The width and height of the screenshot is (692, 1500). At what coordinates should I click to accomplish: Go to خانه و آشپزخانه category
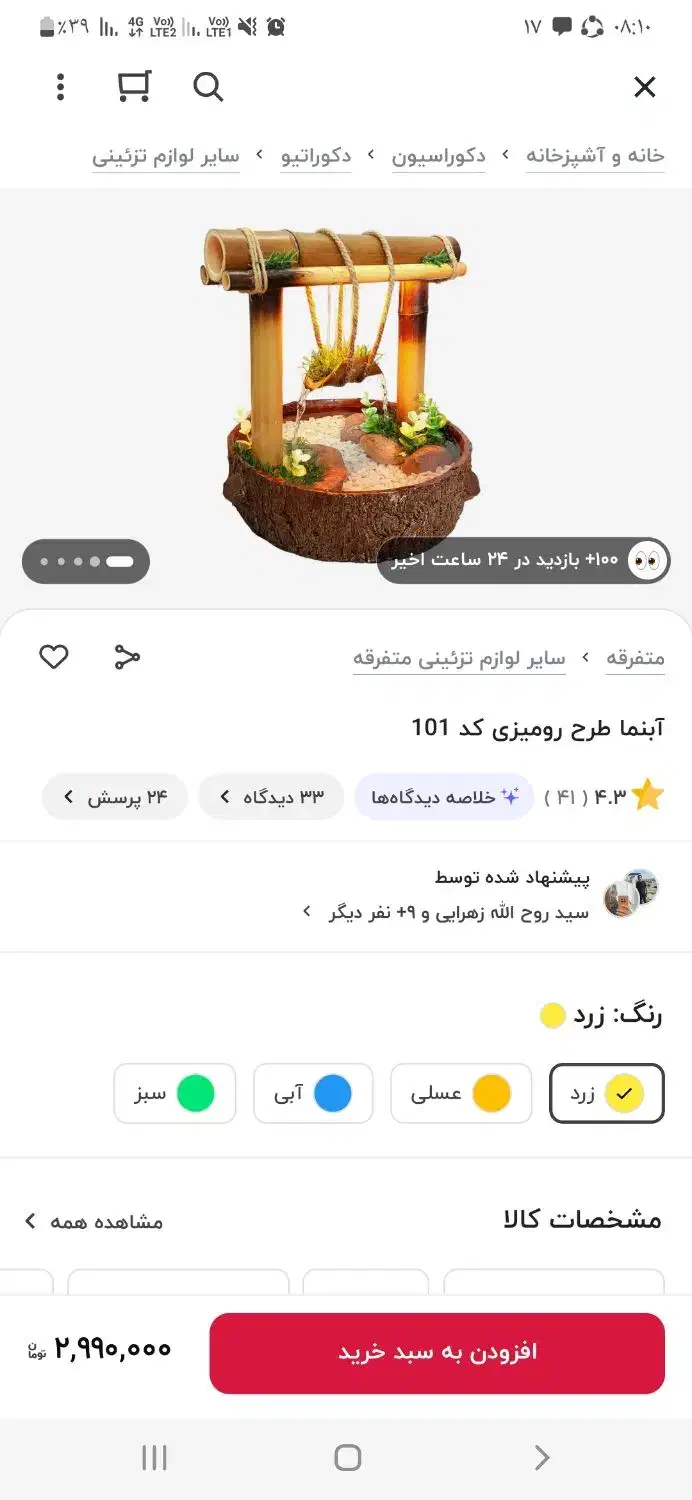(x=596, y=156)
